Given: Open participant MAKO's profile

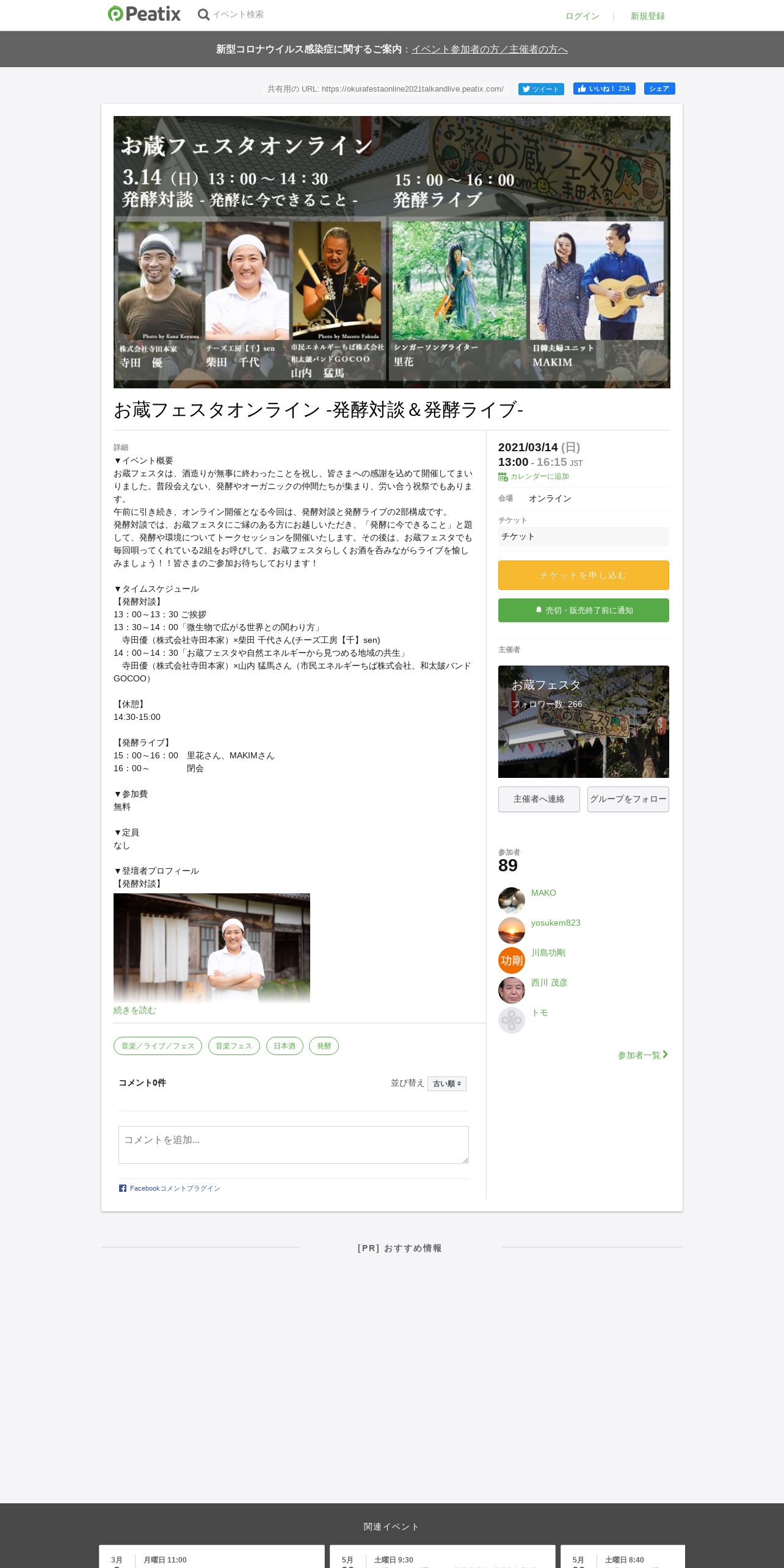Looking at the screenshot, I should point(543,893).
